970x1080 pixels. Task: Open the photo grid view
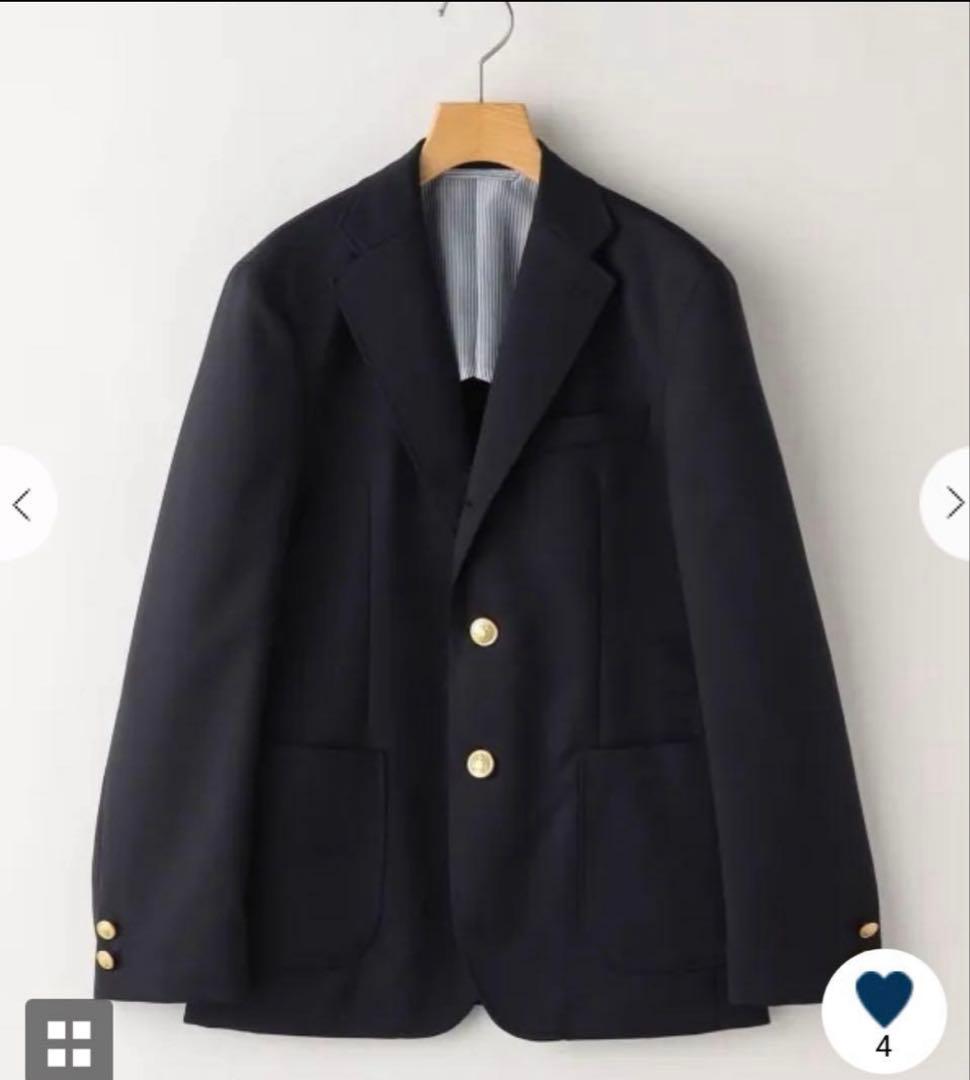point(68,1041)
